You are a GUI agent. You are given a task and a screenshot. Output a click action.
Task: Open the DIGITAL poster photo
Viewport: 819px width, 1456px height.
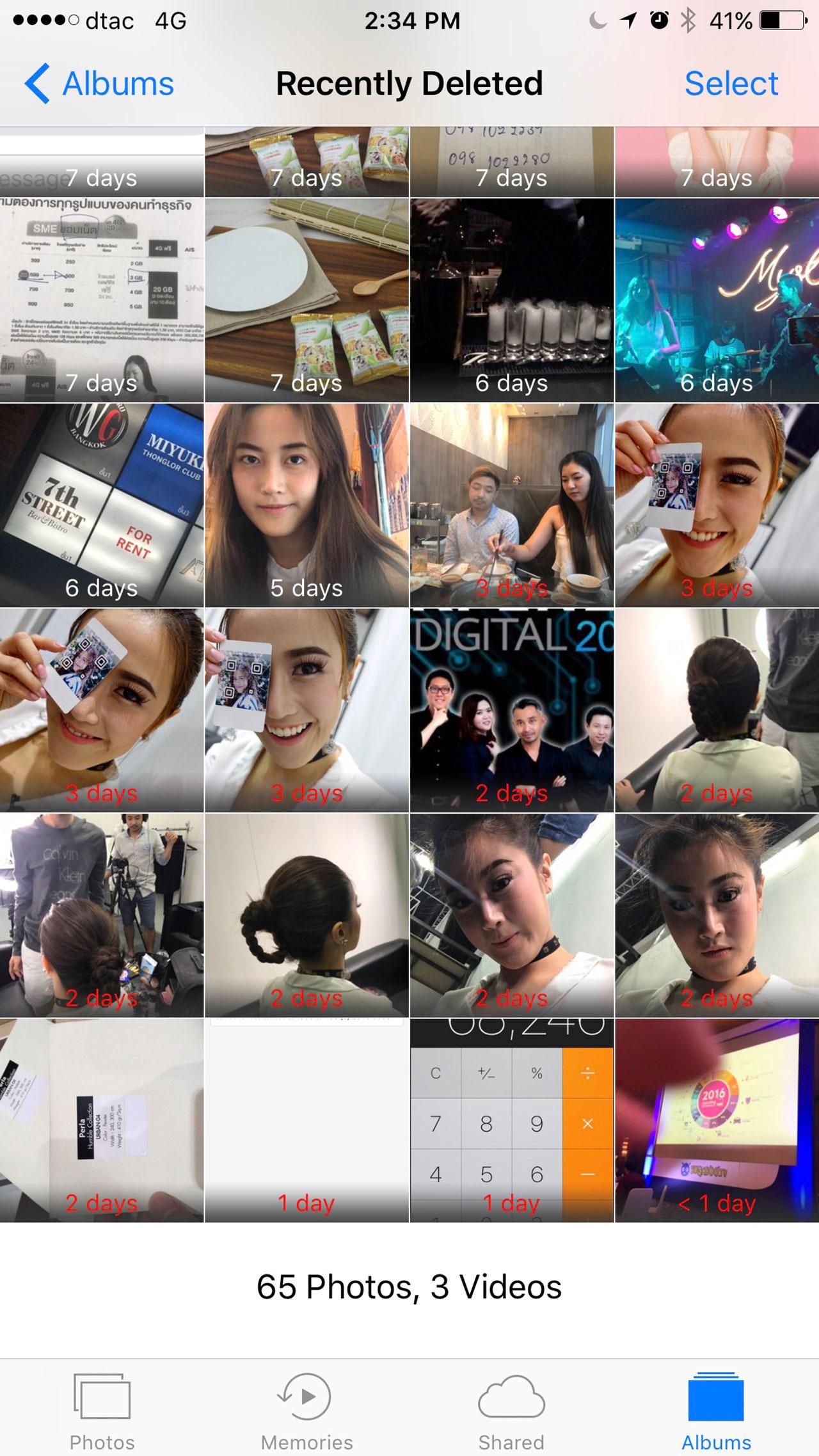511,710
